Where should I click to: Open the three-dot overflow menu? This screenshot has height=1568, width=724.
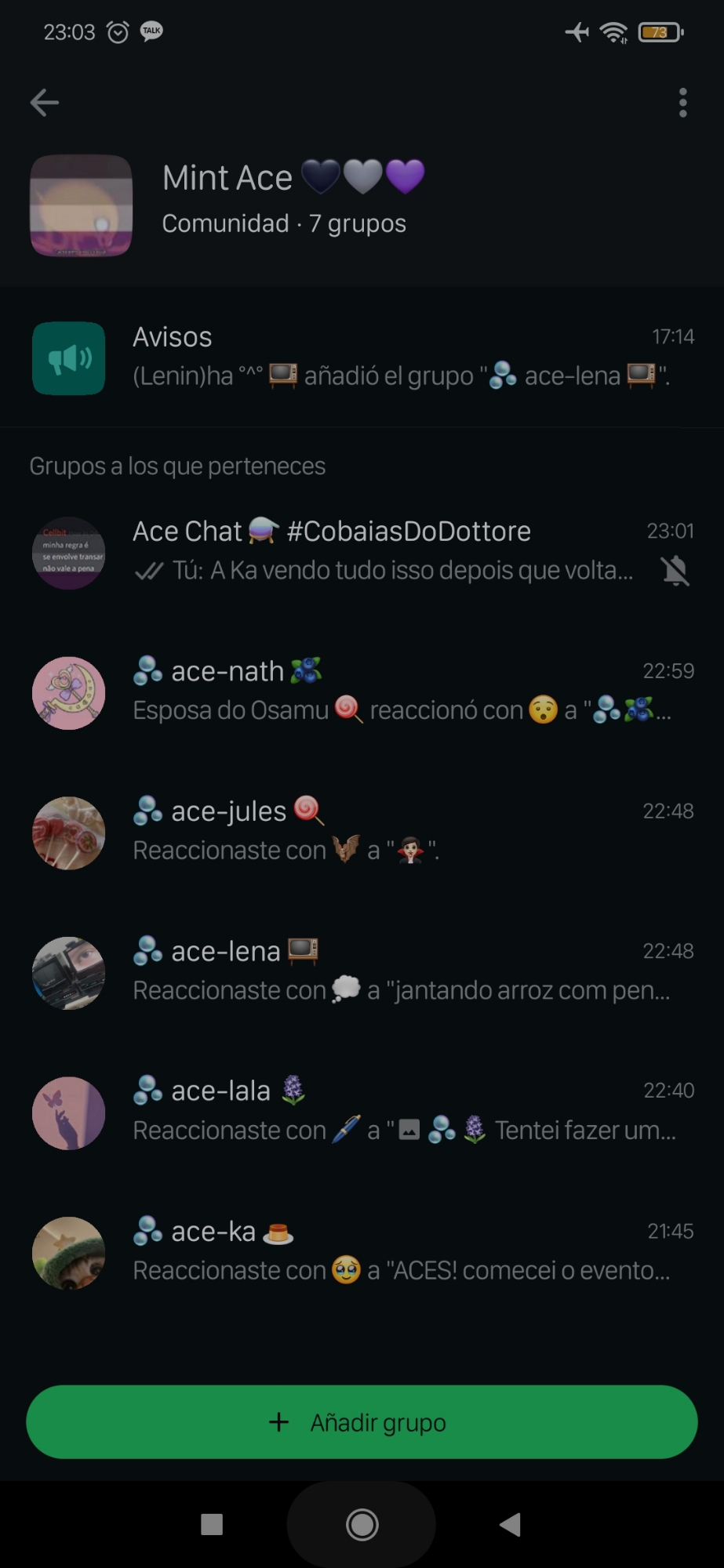tap(682, 103)
